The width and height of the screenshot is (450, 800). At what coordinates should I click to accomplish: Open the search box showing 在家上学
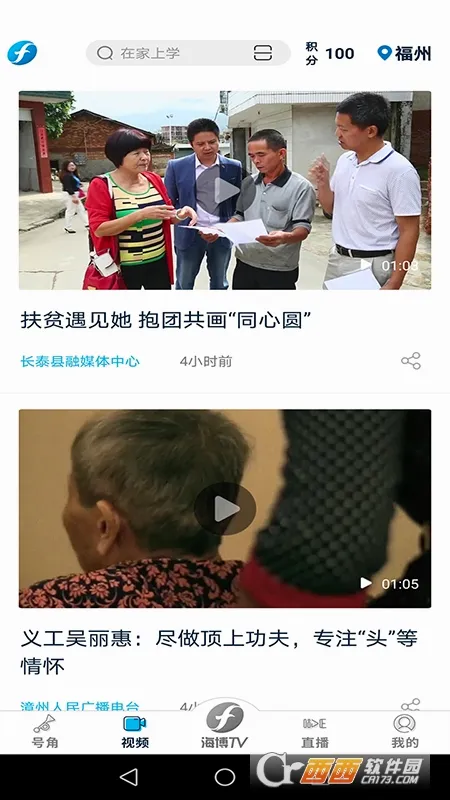pyautogui.click(x=188, y=53)
